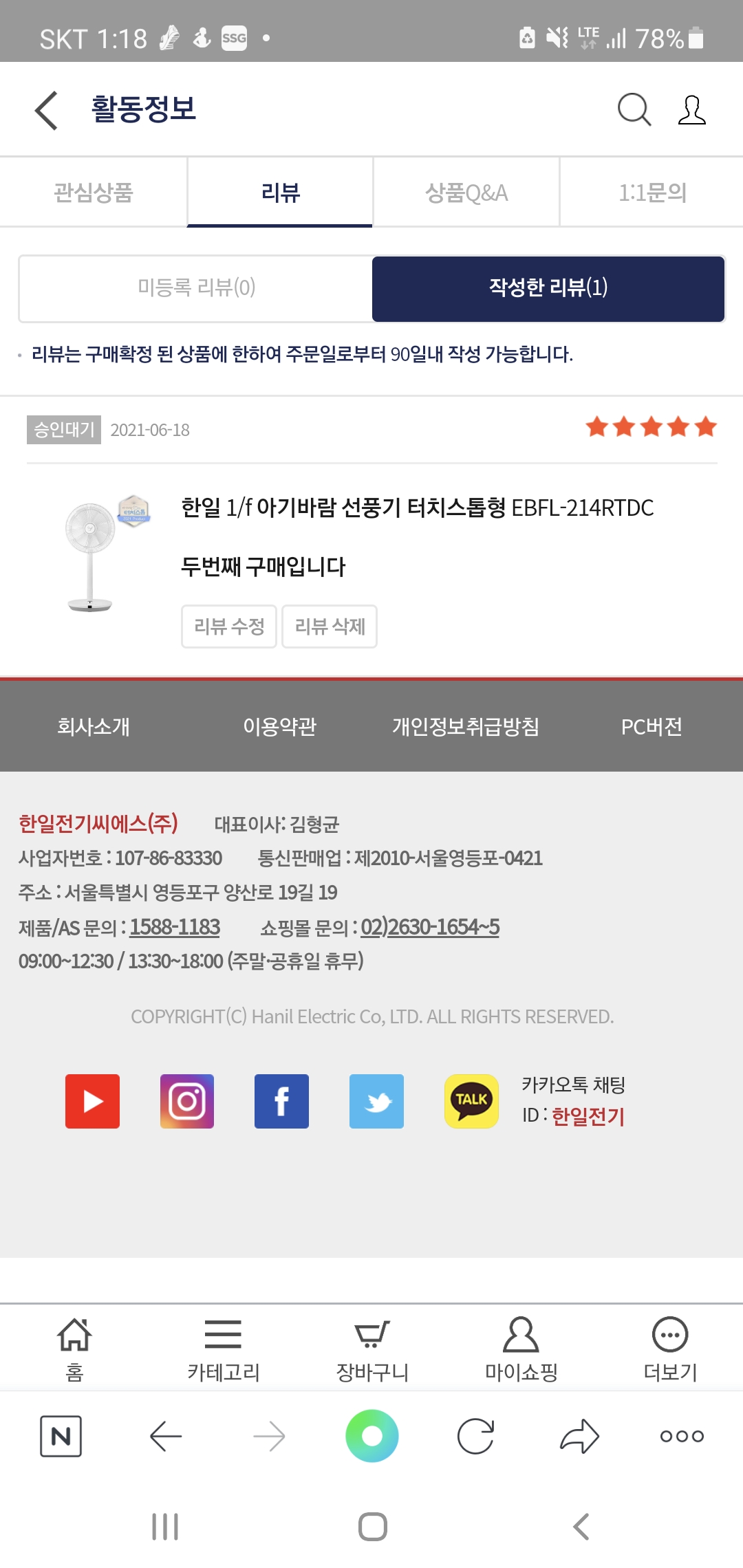
Task: Go back from 활동정보 page
Action: pos(46,110)
